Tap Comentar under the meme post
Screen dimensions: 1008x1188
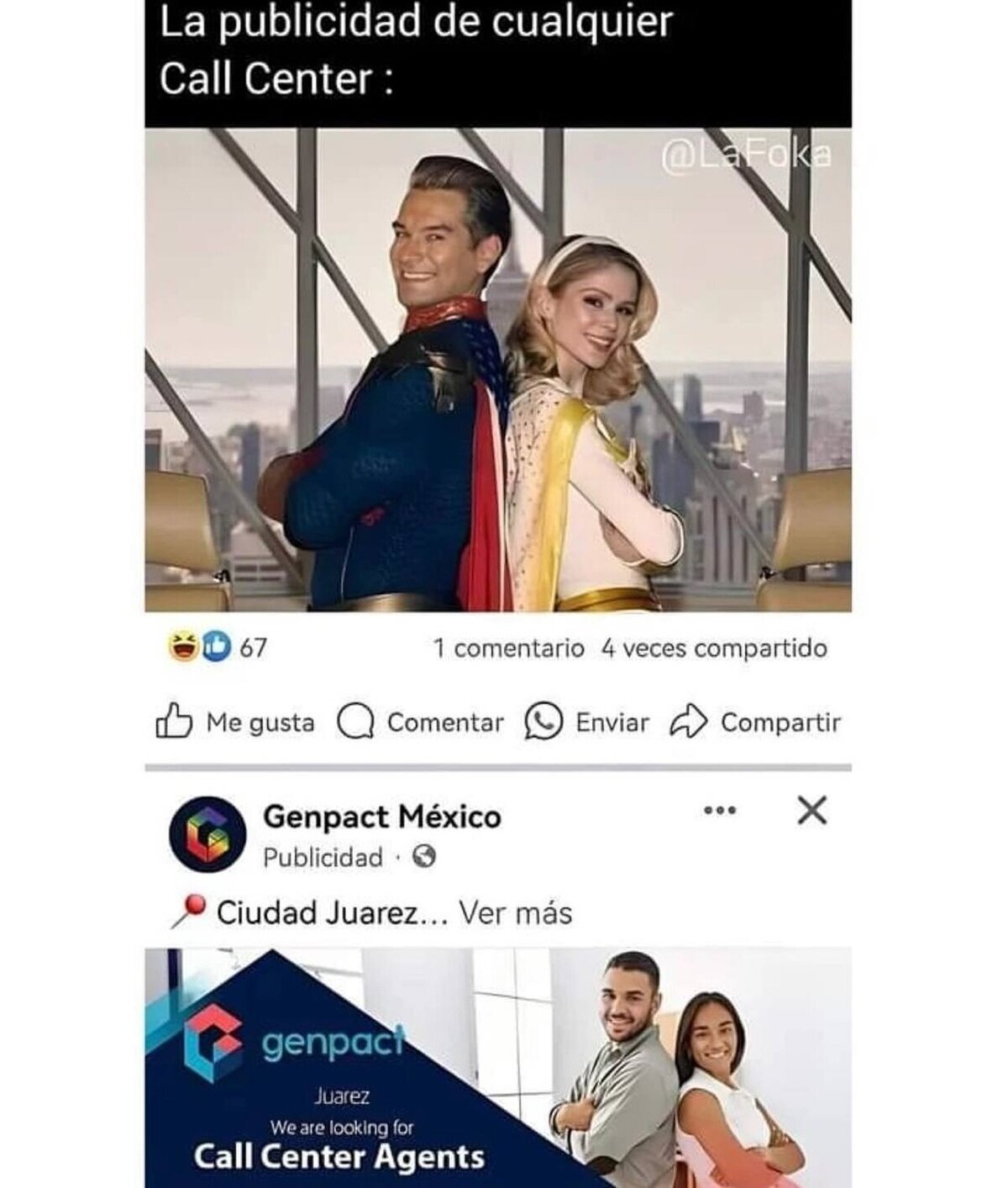click(421, 723)
